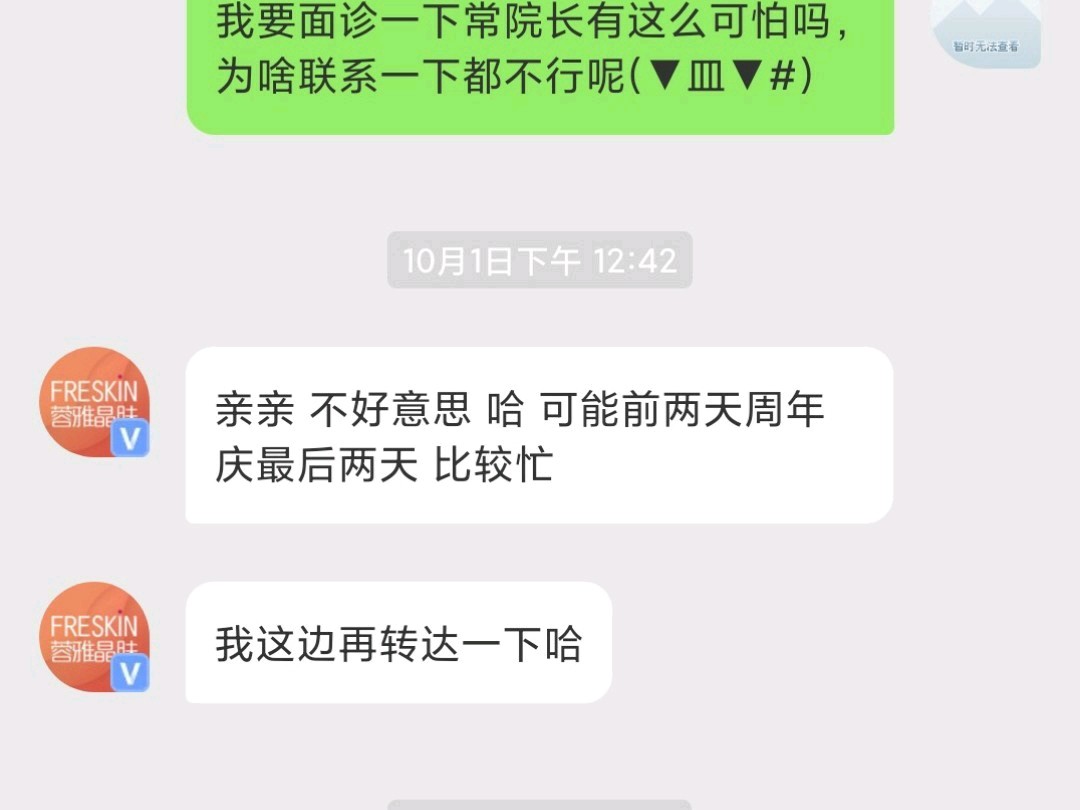
Task: Open my own avatar beside the green message
Action: (x=985, y=30)
